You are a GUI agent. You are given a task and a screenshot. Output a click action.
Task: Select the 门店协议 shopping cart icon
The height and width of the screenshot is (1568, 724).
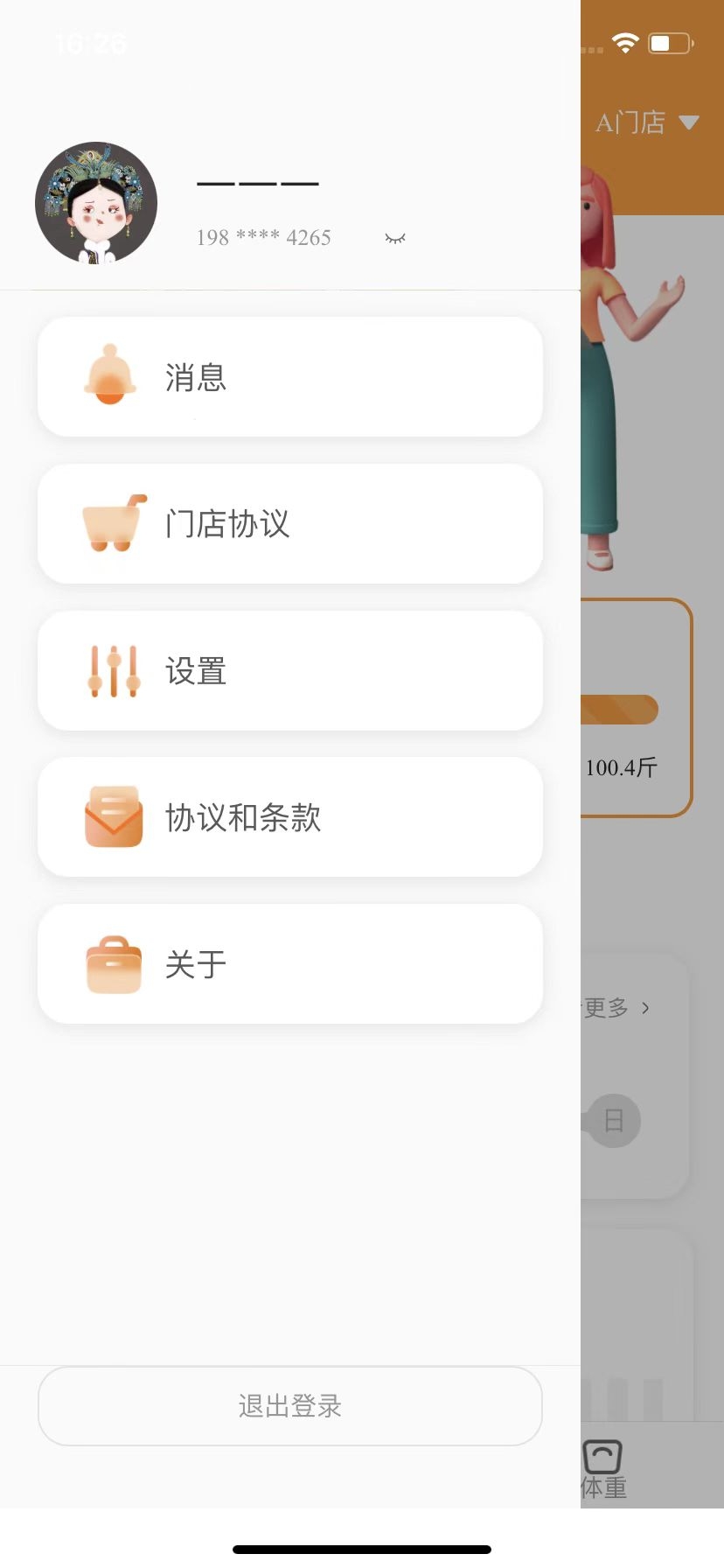[110, 522]
